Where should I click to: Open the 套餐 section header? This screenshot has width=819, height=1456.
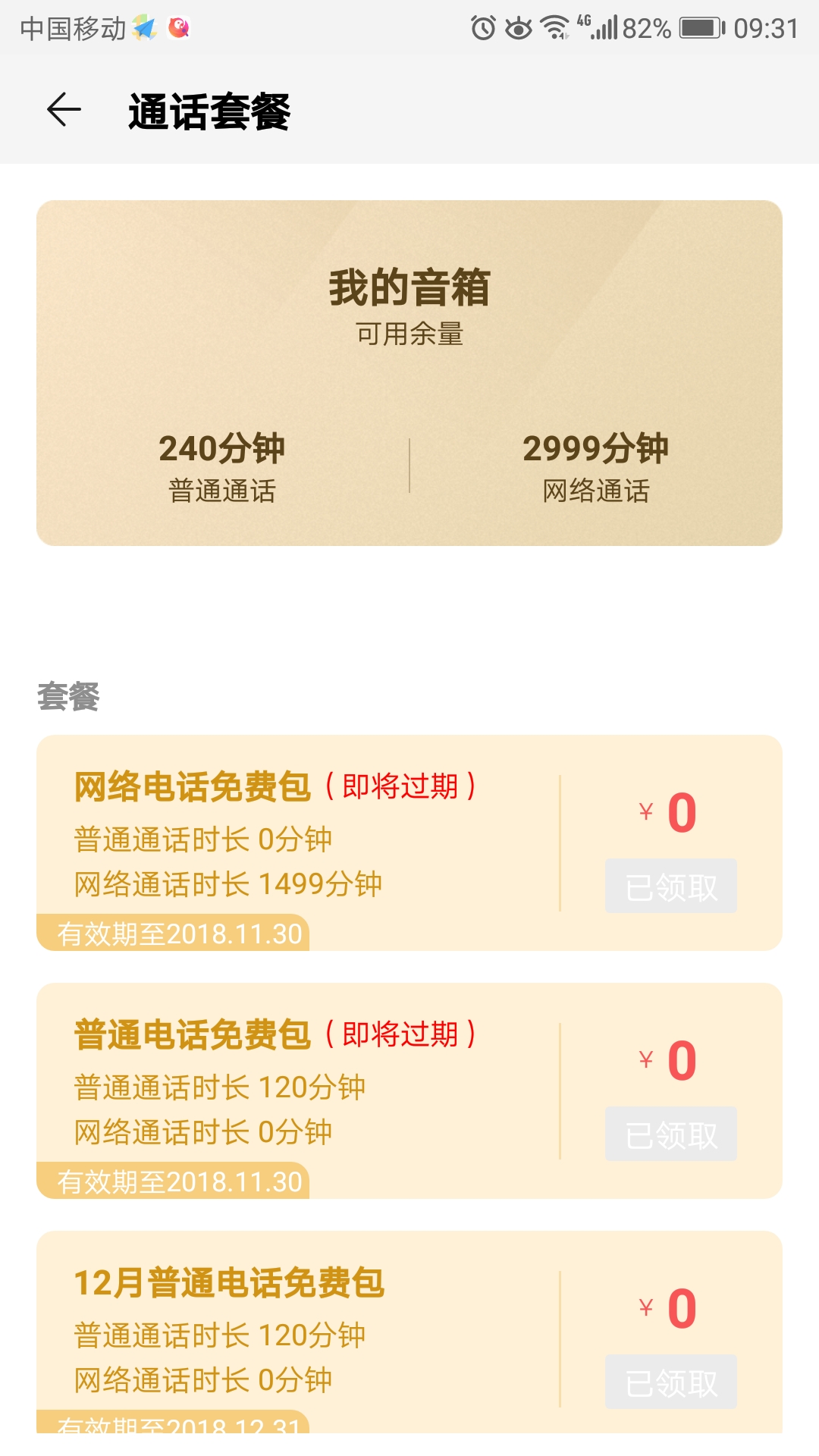[68, 698]
